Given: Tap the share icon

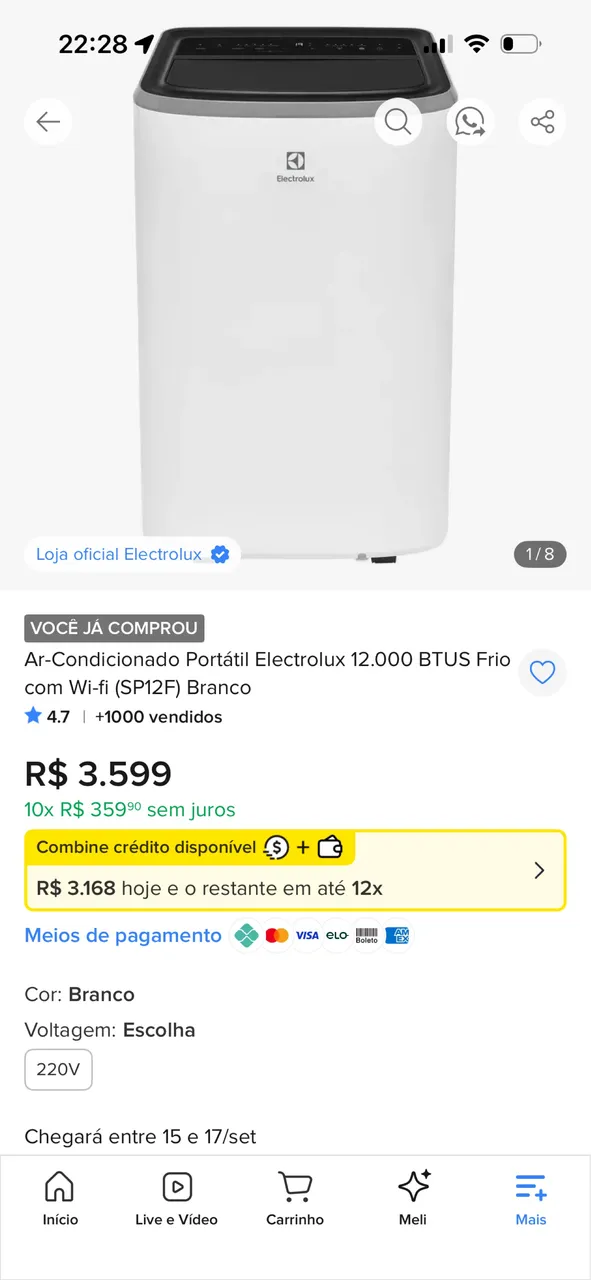Looking at the screenshot, I should (x=542, y=122).
